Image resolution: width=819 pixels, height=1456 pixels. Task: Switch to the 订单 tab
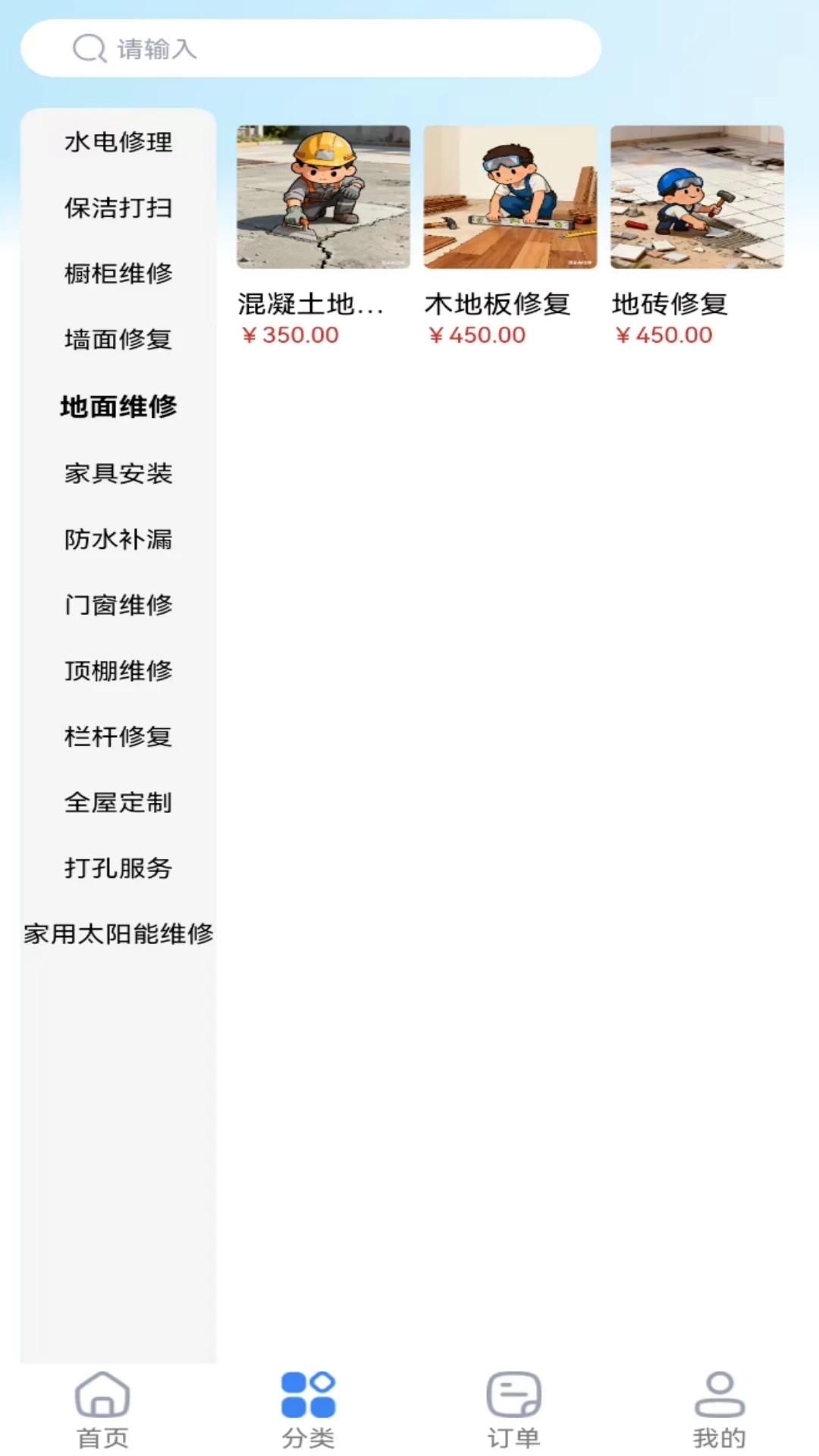[x=513, y=1410]
